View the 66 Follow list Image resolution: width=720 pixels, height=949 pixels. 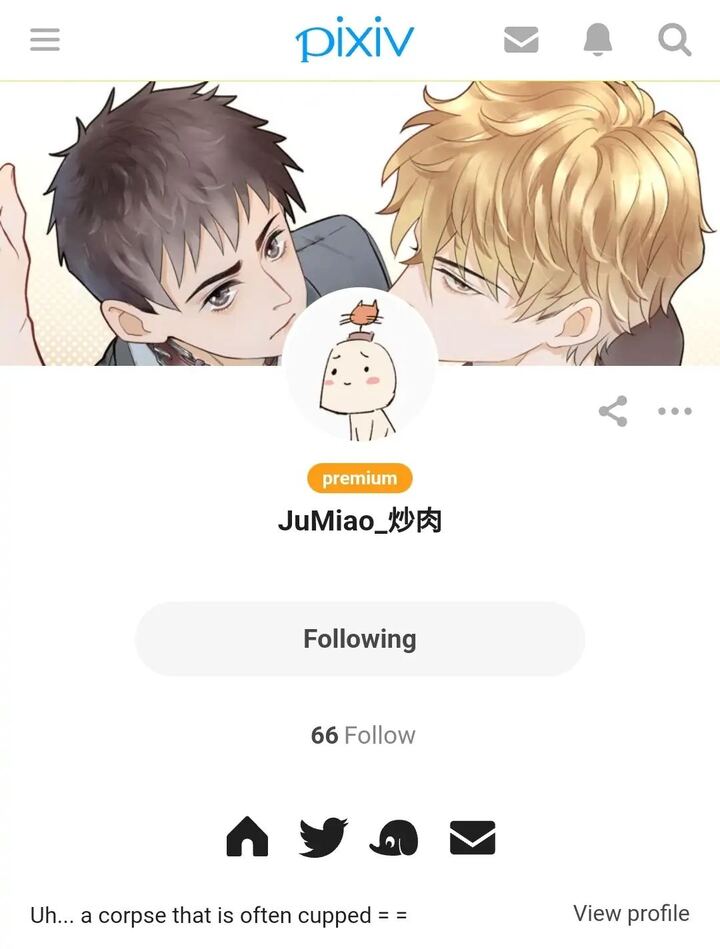[362, 735]
